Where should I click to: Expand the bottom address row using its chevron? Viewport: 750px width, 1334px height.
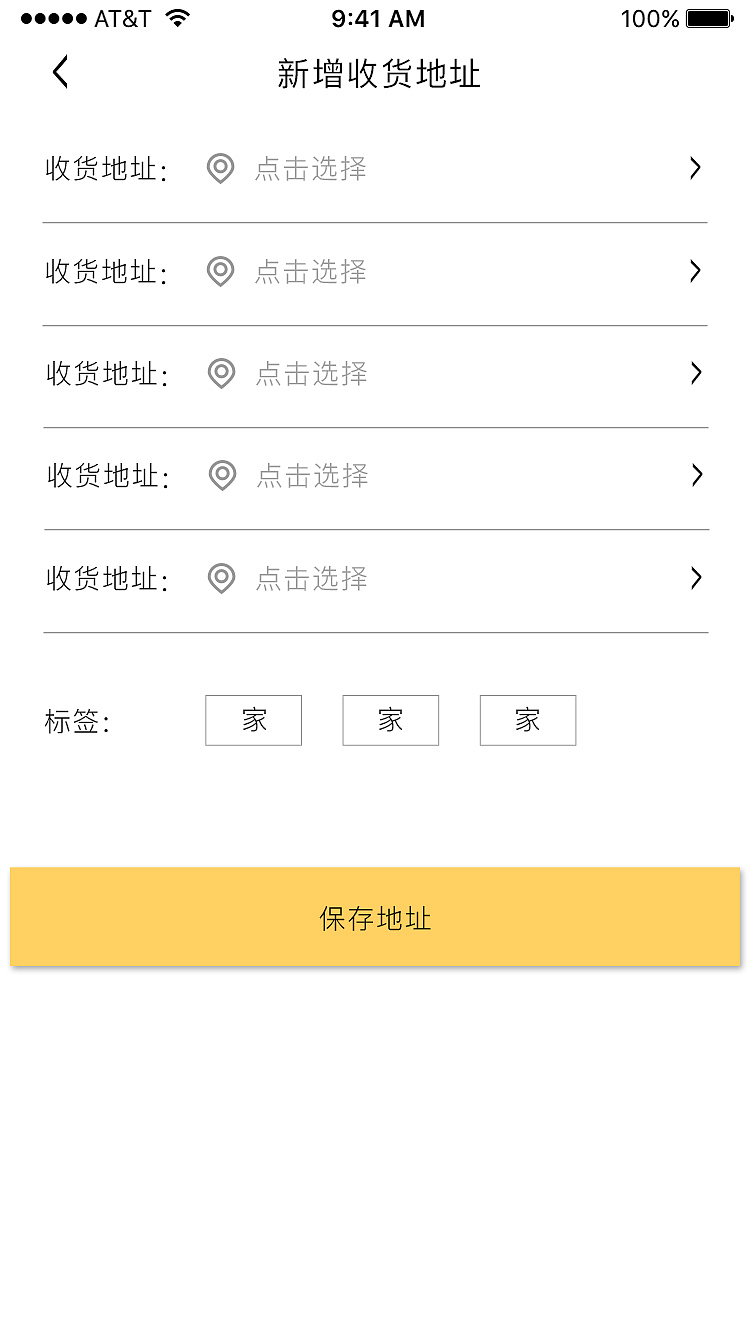(x=695, y=577)
